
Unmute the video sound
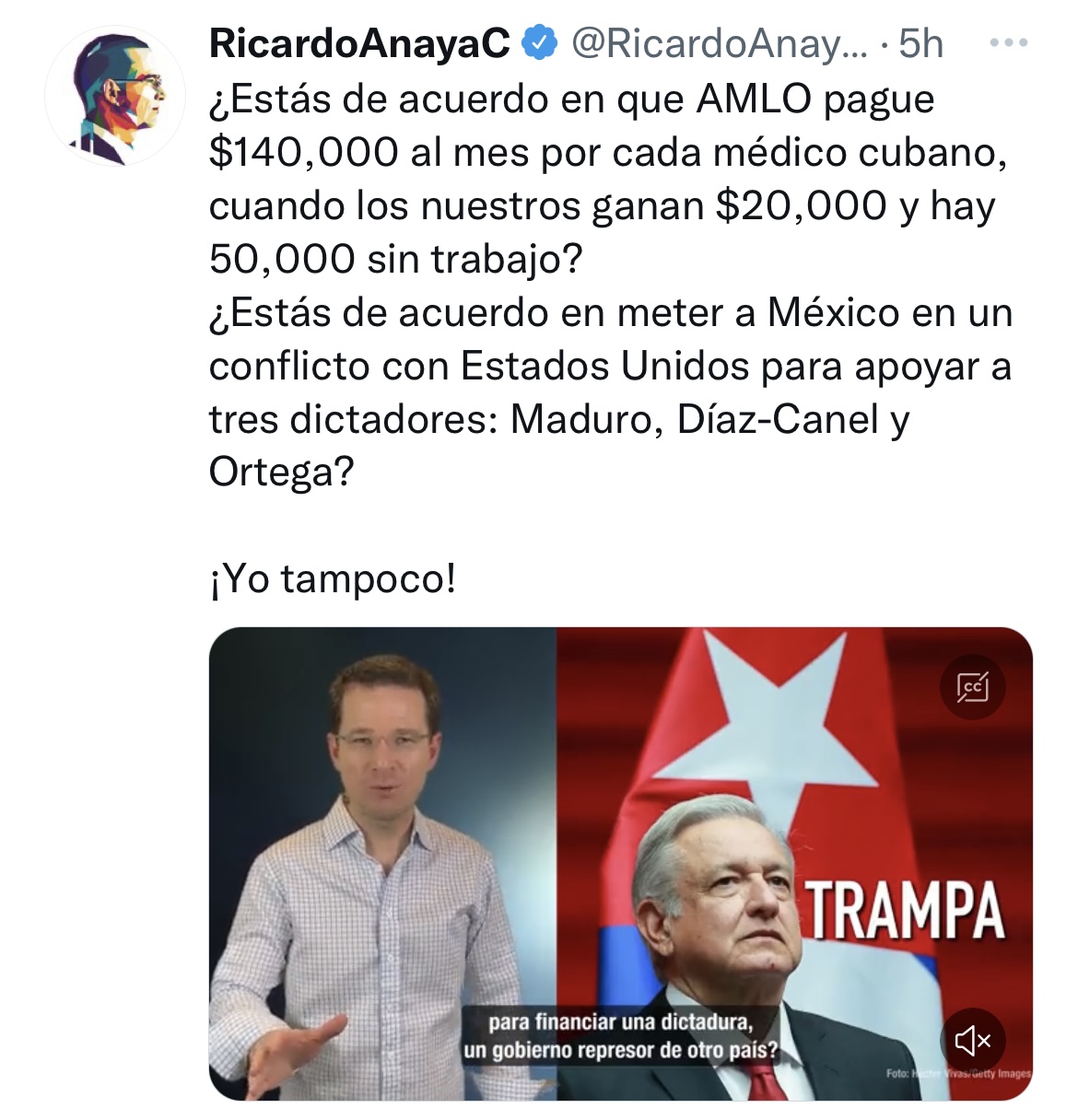point(972,1041)
